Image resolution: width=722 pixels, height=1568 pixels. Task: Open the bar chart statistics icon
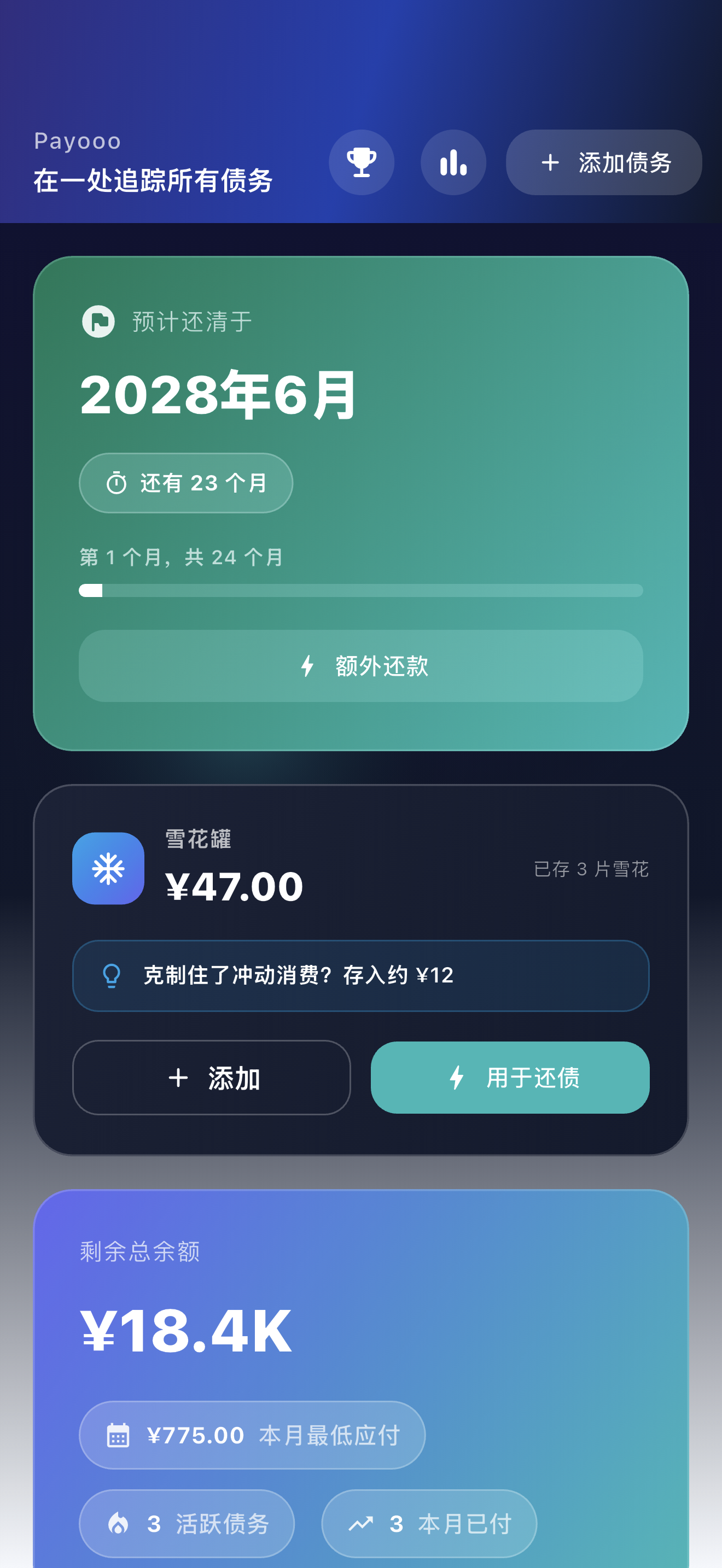(x=453, y=162)
